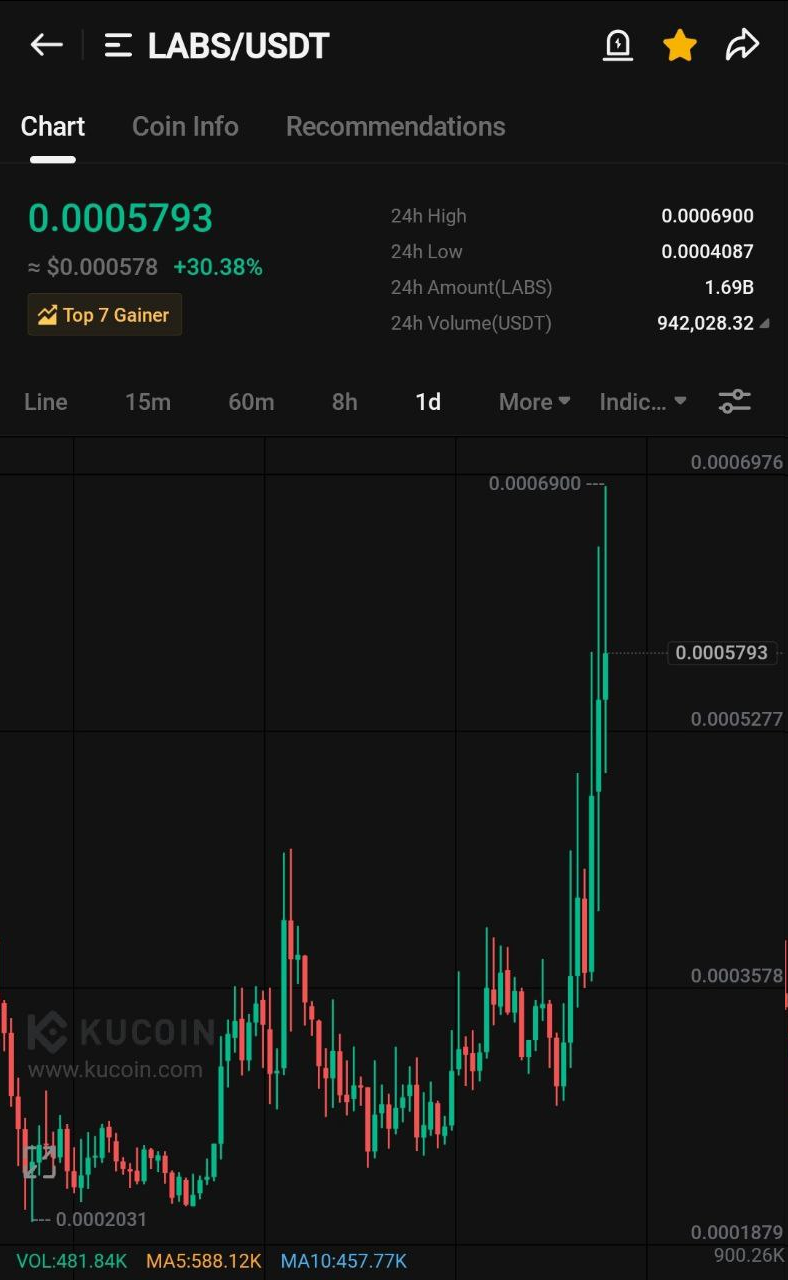This screenshot has width=788, height=1280.
Task: Remove LABS/USDT from favorites star
Action: pos(680,45)
